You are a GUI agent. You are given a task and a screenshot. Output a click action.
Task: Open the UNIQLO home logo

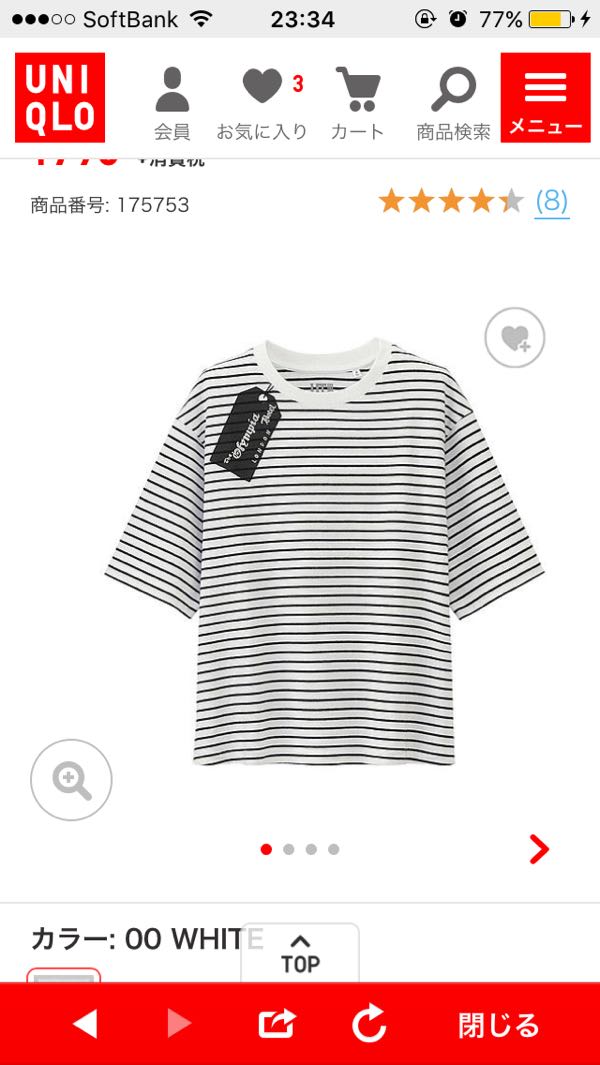[59, 97]
